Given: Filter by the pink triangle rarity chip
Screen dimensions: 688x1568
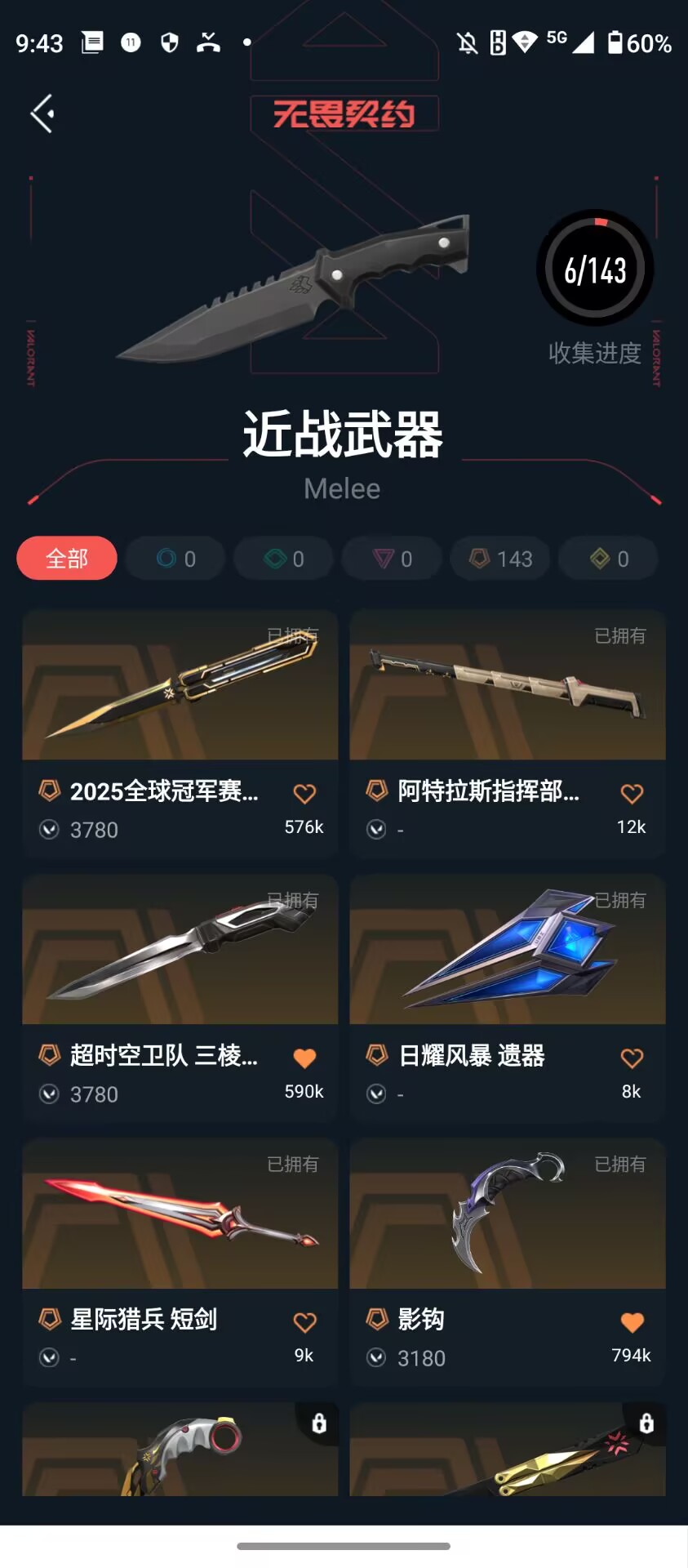Looking at the screenshot, I should tap(392, 559).
